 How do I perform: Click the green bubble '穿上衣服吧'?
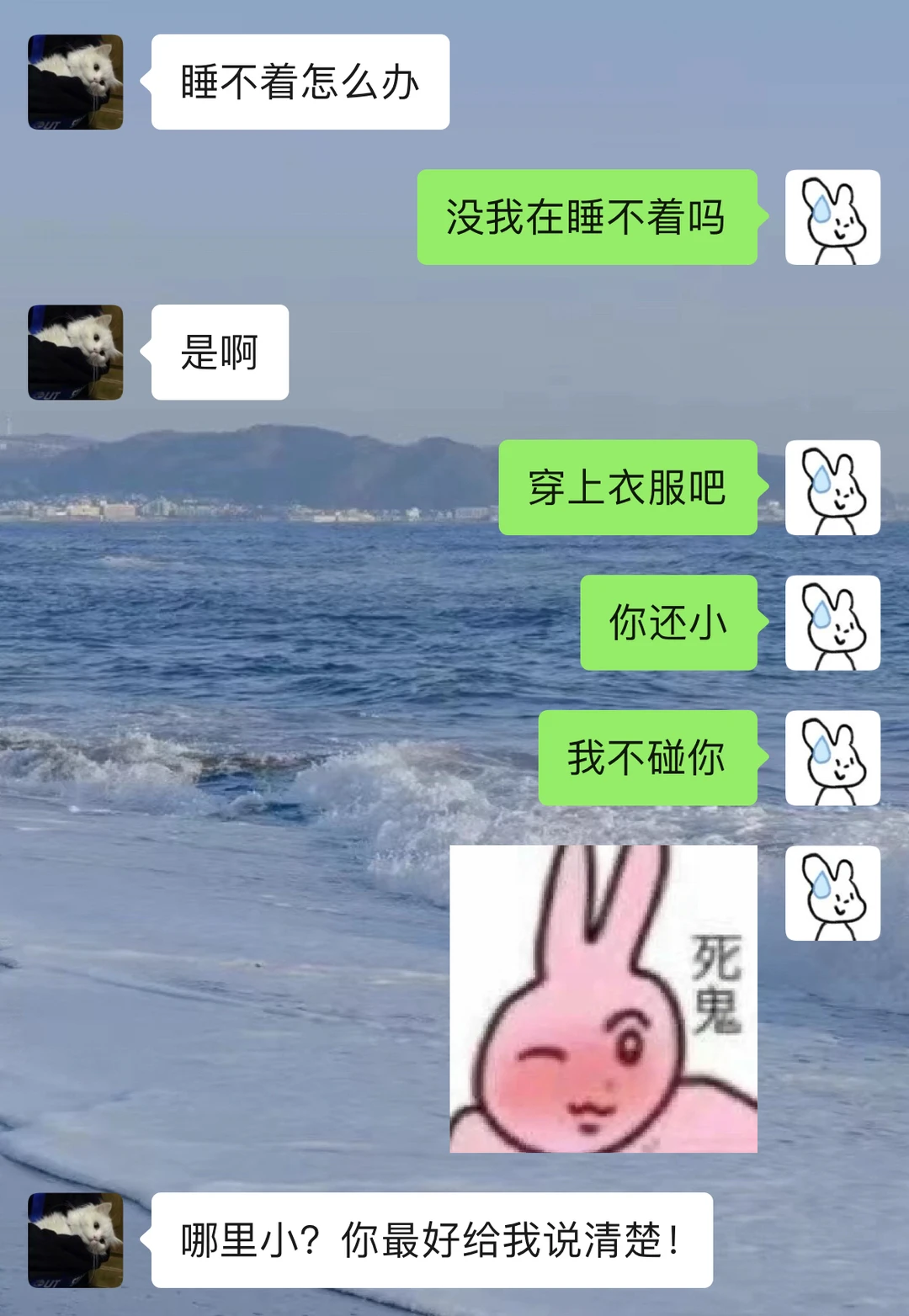coord(628,488)
